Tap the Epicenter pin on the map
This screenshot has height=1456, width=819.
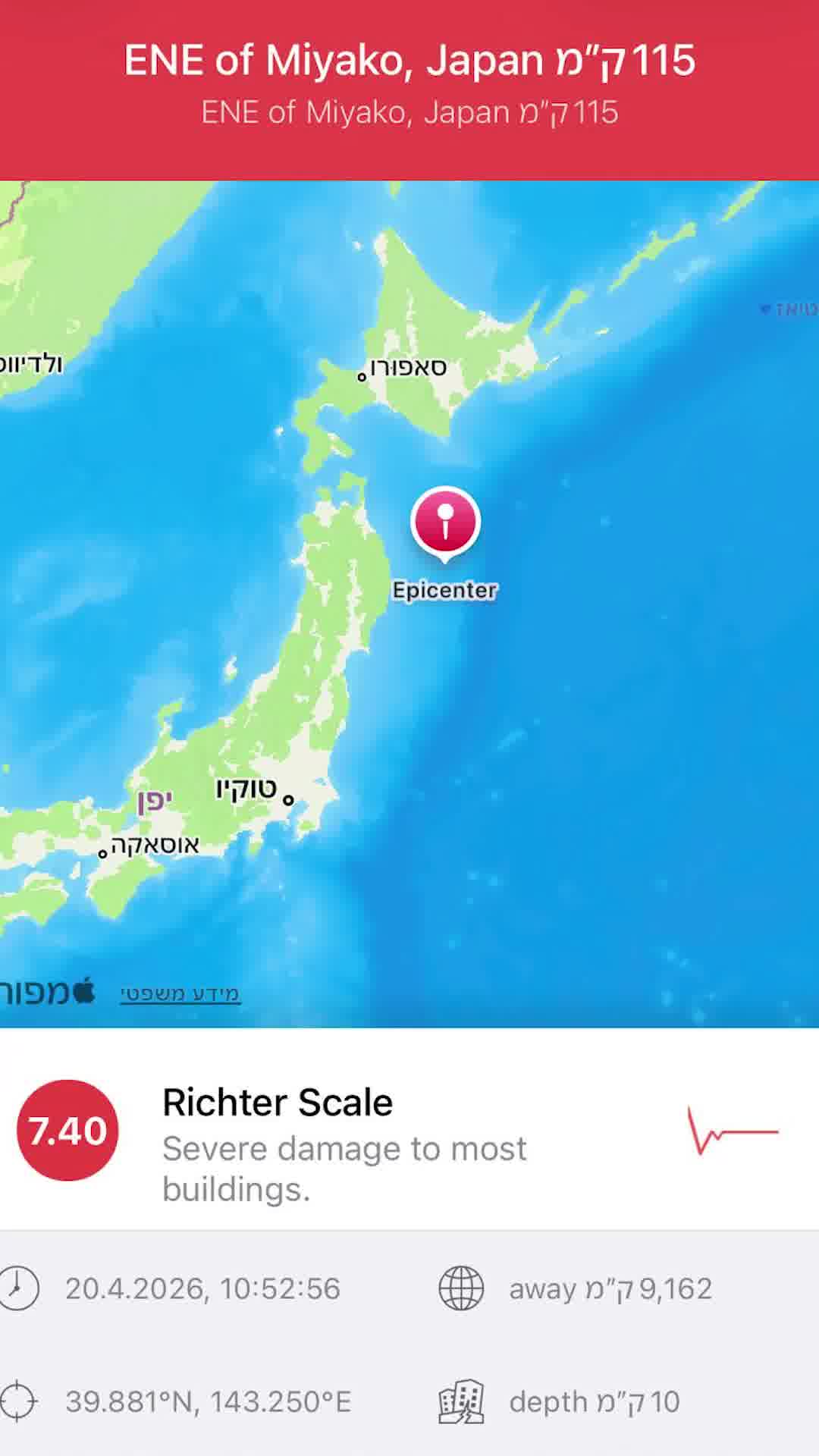coord(445,522)
